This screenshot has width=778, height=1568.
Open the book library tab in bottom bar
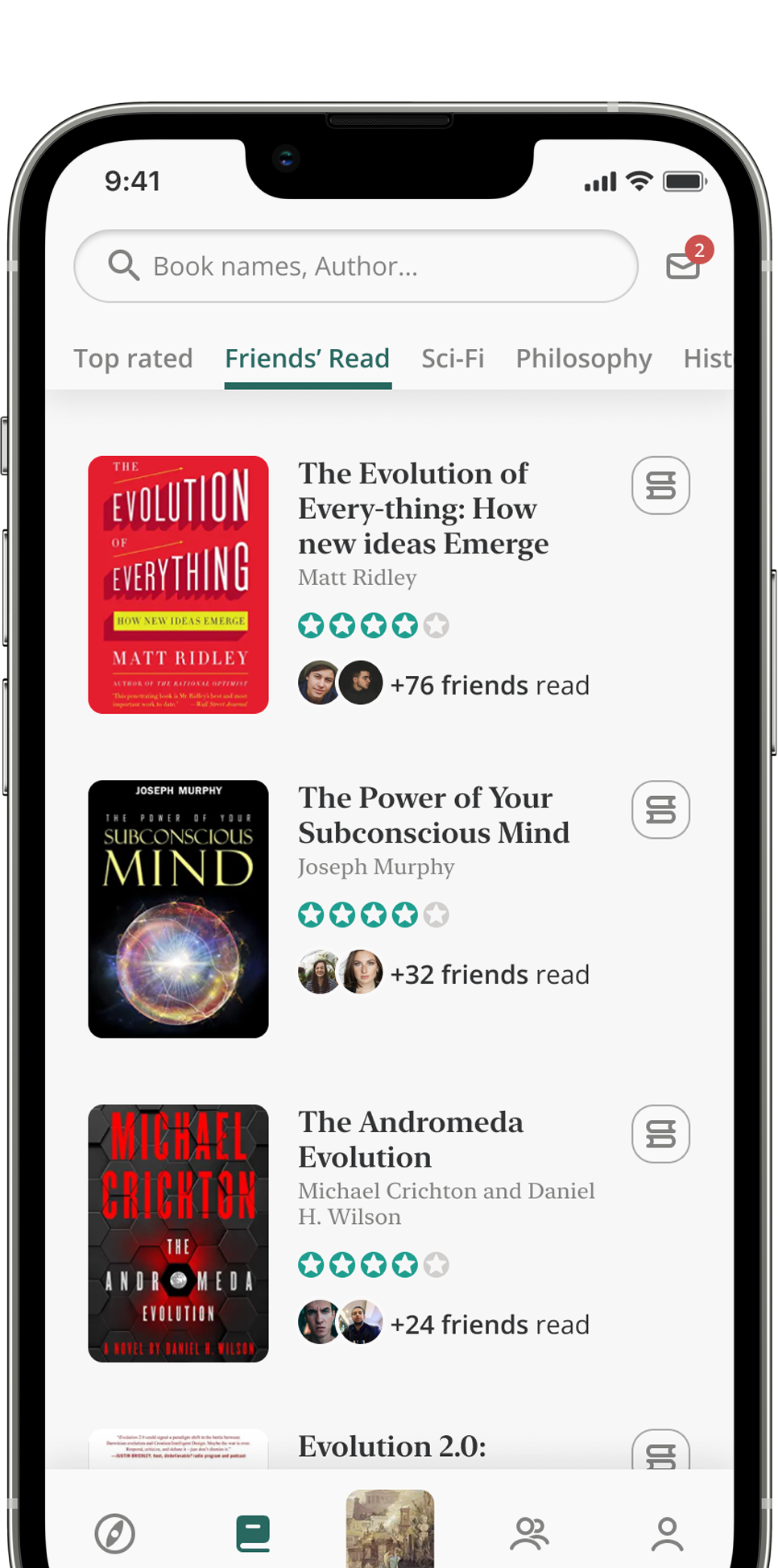pos(253,1533)
